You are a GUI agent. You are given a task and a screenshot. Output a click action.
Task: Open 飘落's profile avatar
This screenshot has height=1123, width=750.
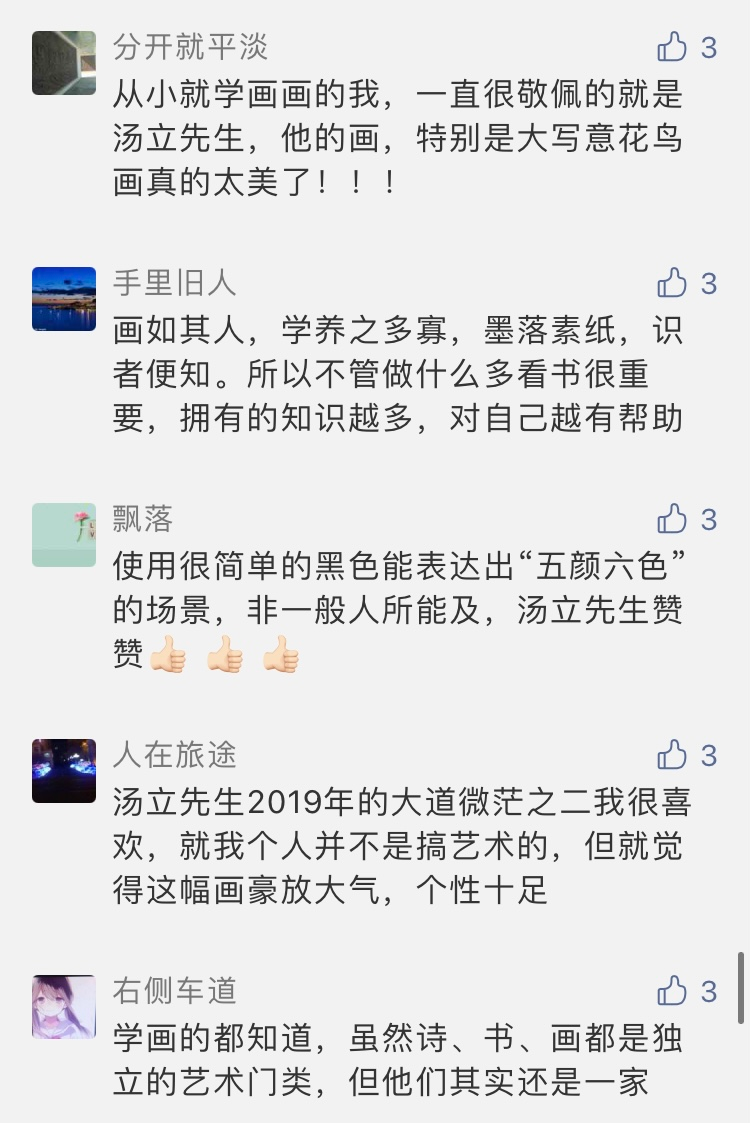64,535
